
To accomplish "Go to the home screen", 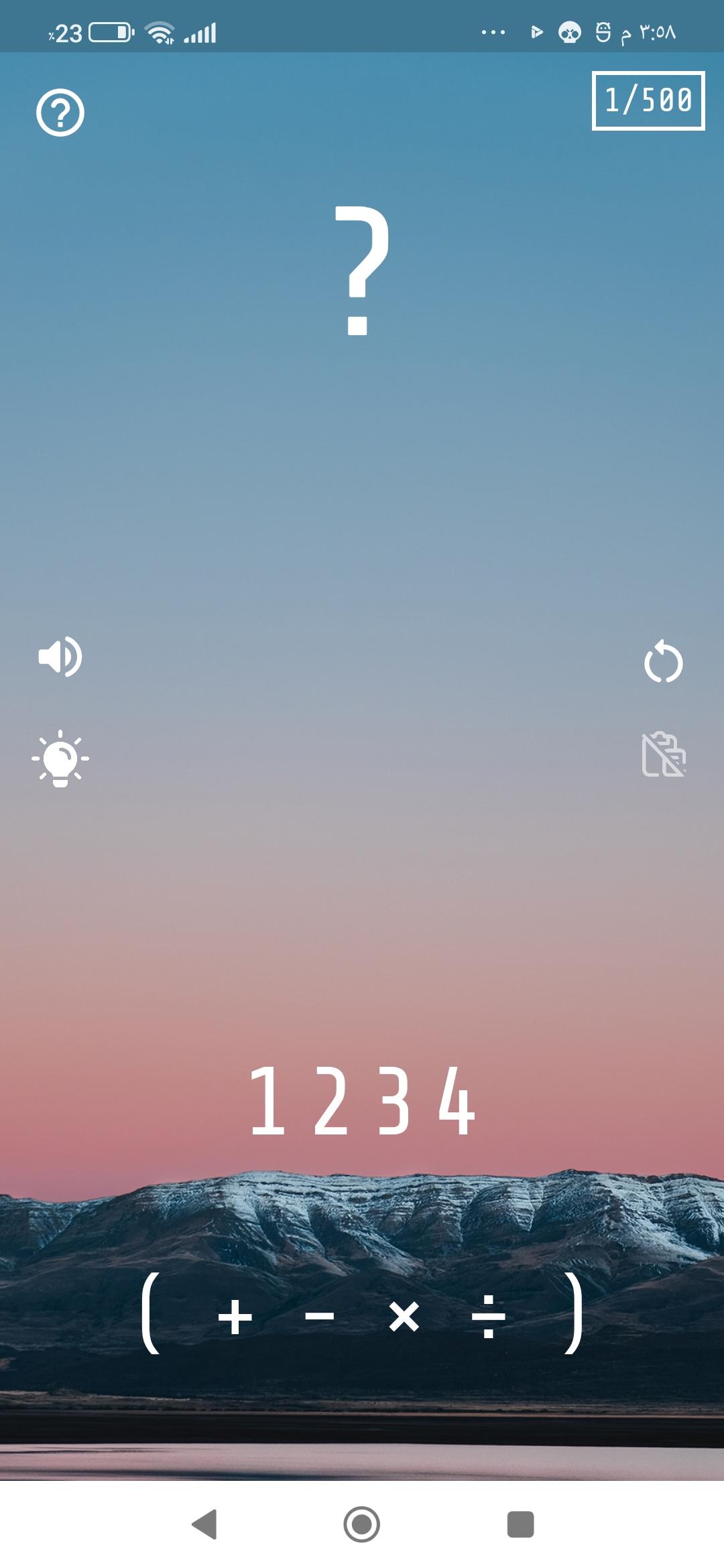I will (362, 1525).
